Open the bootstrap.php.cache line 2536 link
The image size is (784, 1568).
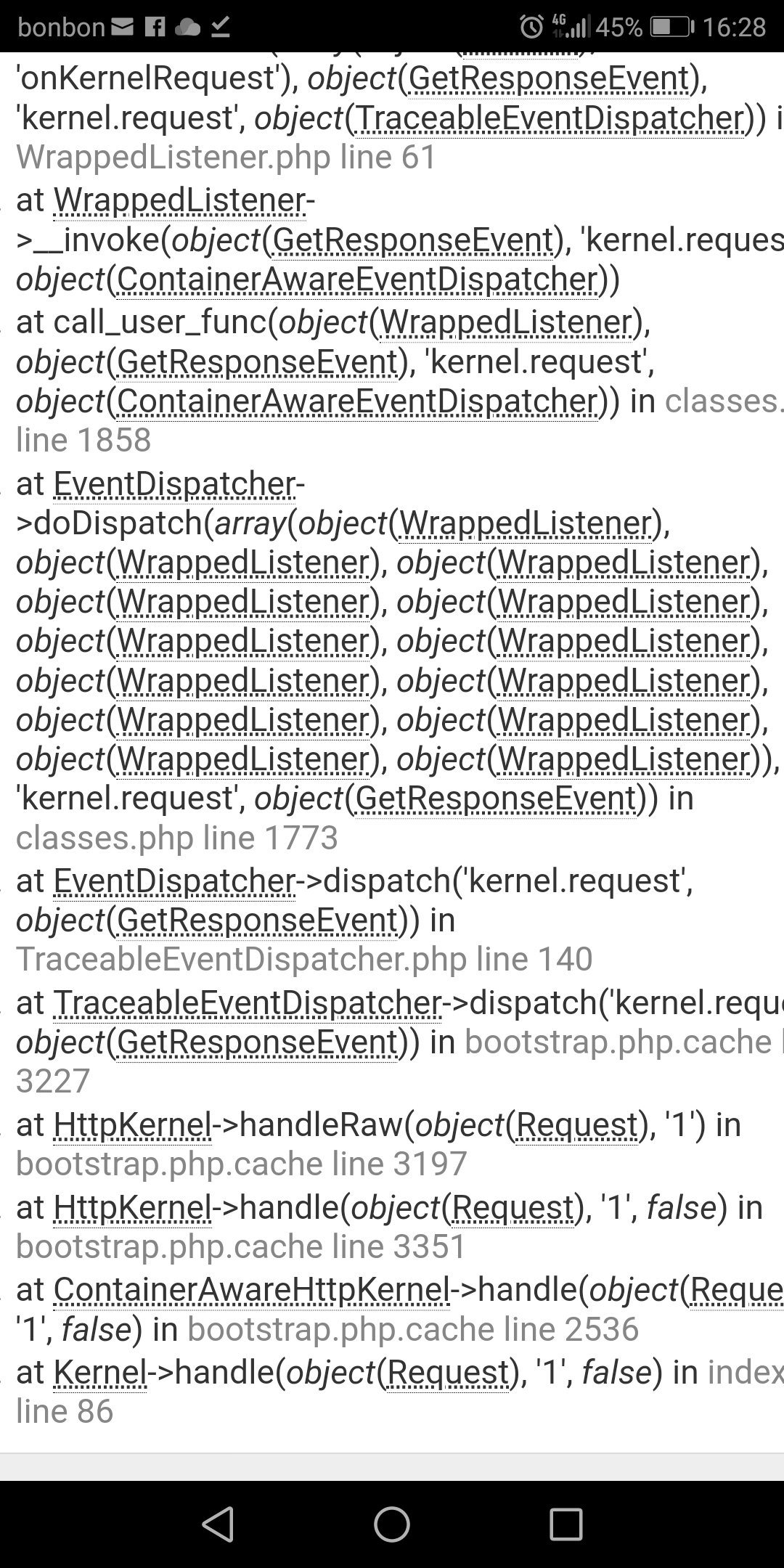(412, 1329)
